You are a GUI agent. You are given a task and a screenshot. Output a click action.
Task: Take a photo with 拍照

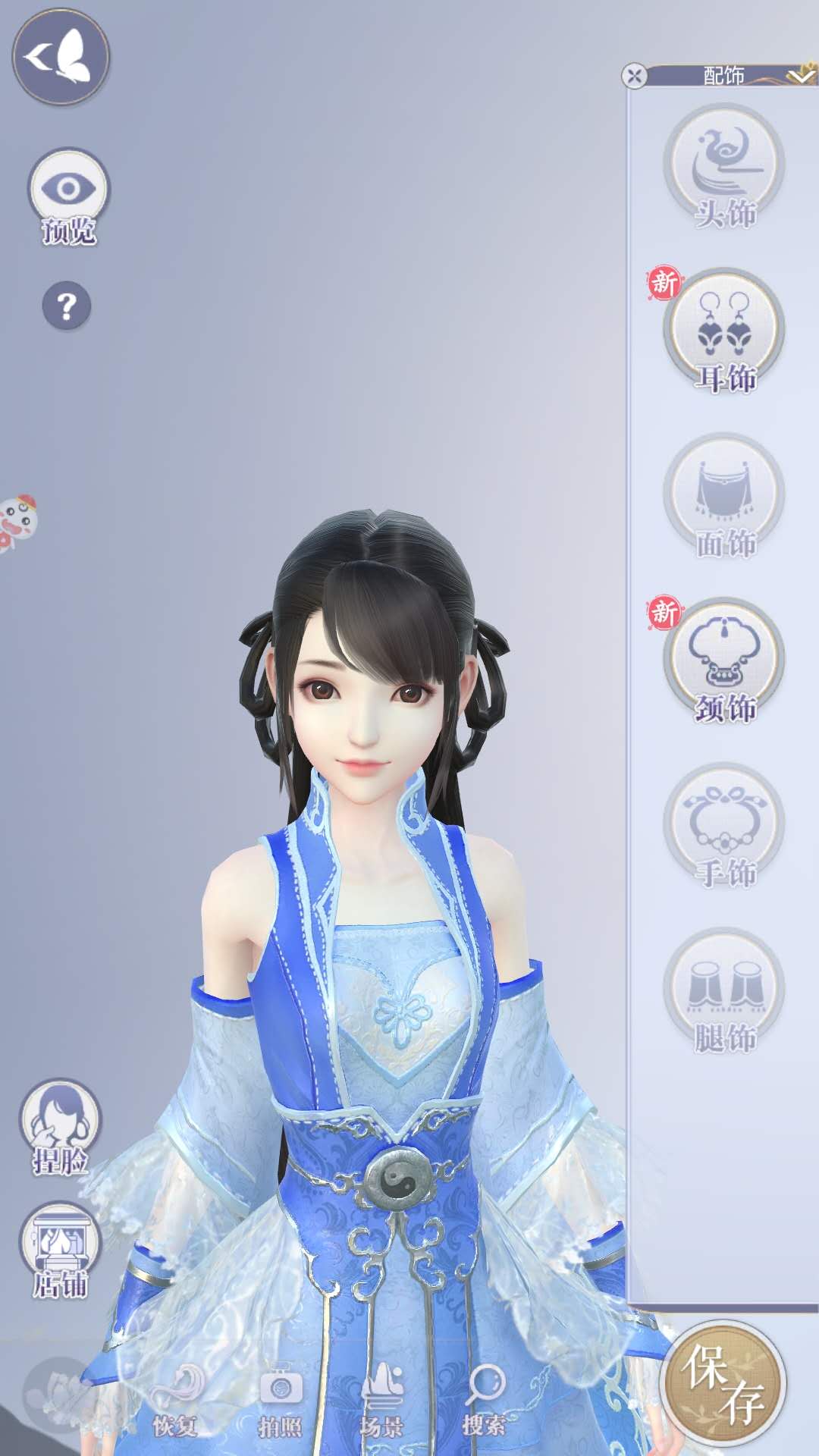280,1403
